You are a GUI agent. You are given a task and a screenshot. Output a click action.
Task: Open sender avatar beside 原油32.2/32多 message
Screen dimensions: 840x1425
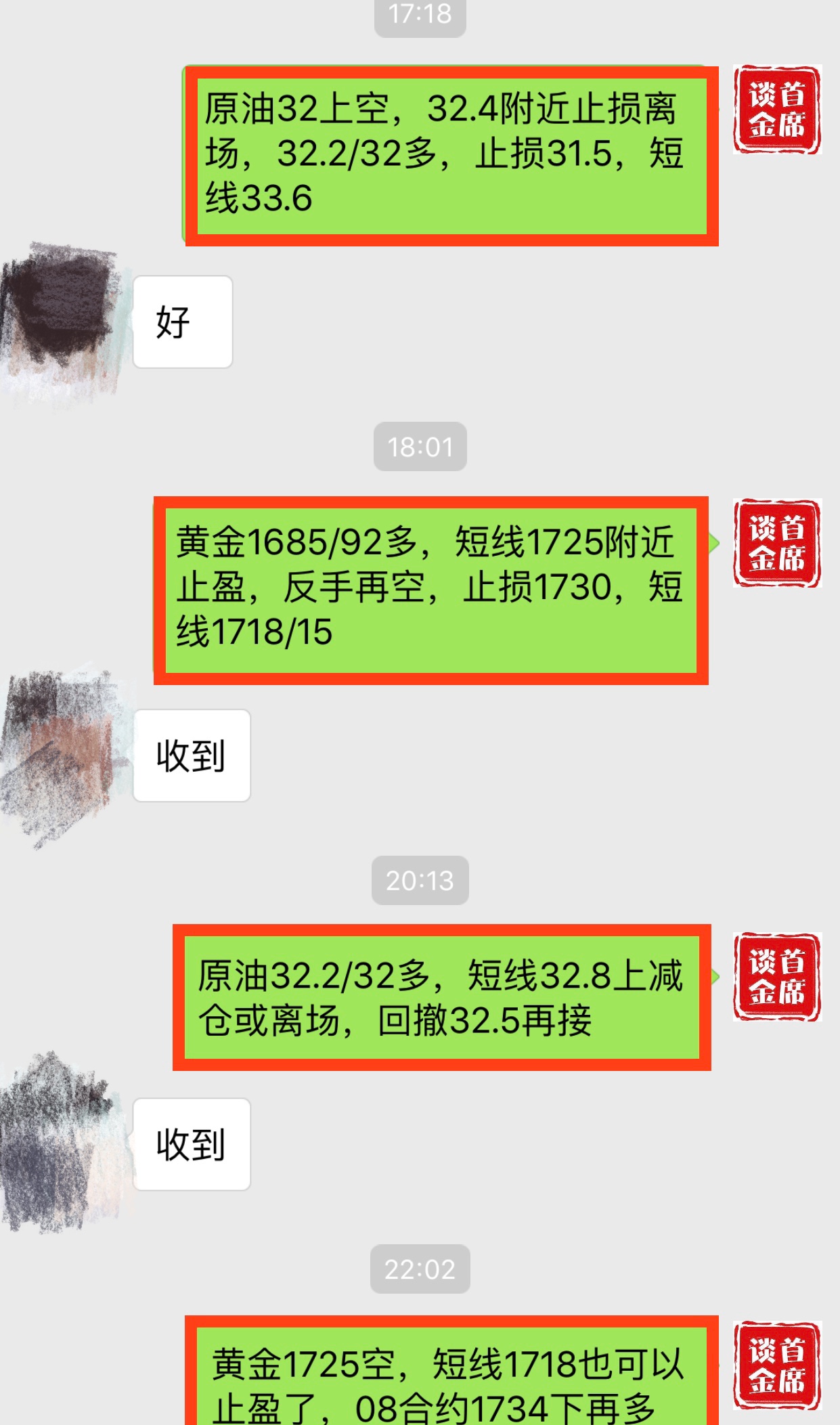777,977
